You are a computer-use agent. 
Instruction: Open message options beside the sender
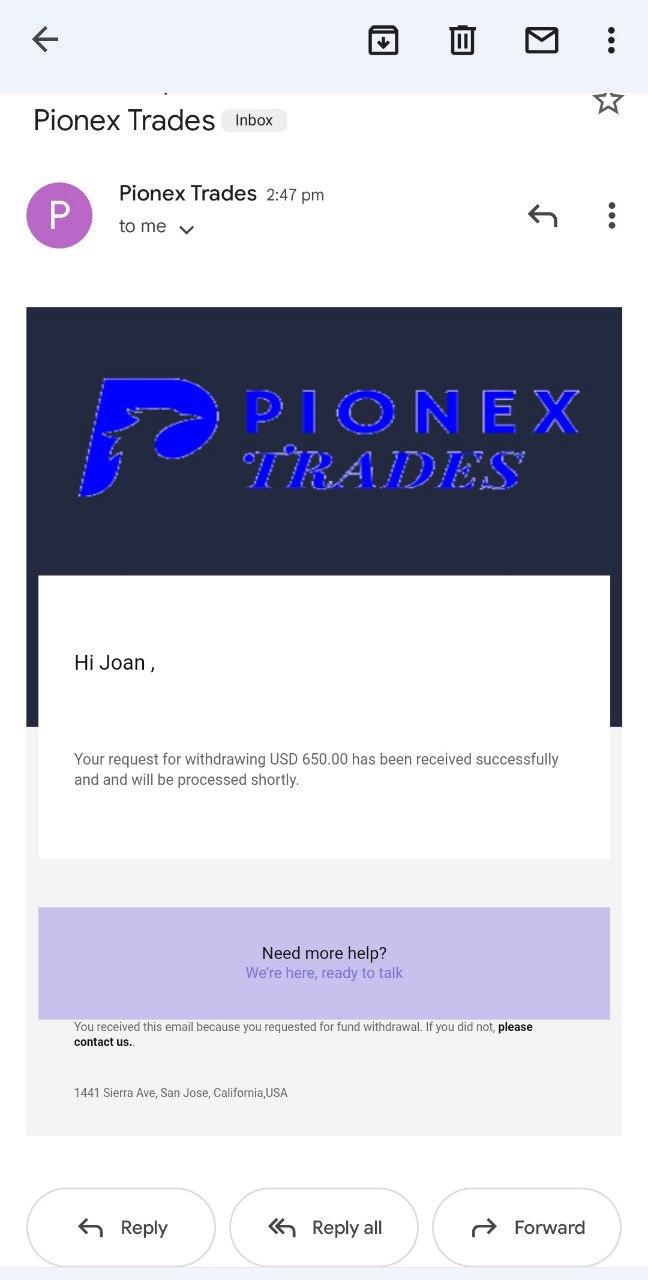coord(611,215)
